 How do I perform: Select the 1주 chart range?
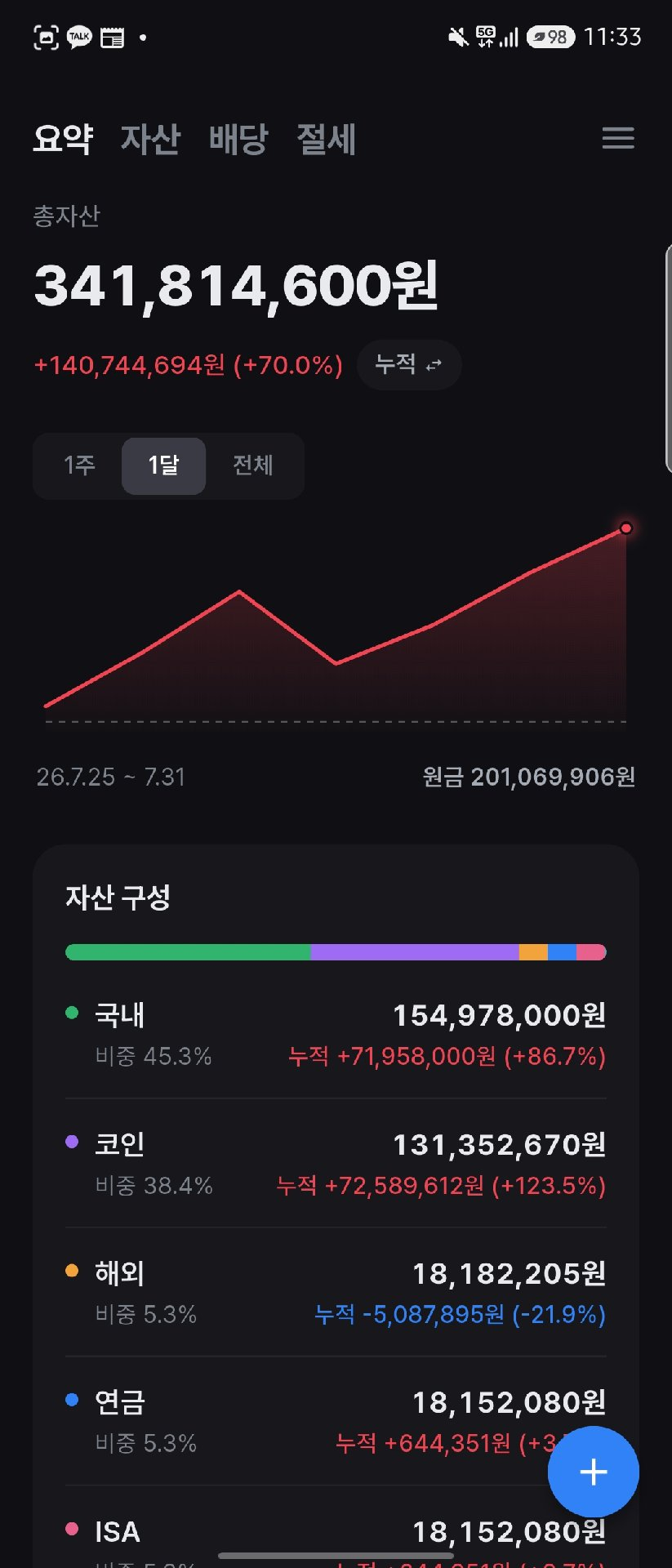coord(79,465)
